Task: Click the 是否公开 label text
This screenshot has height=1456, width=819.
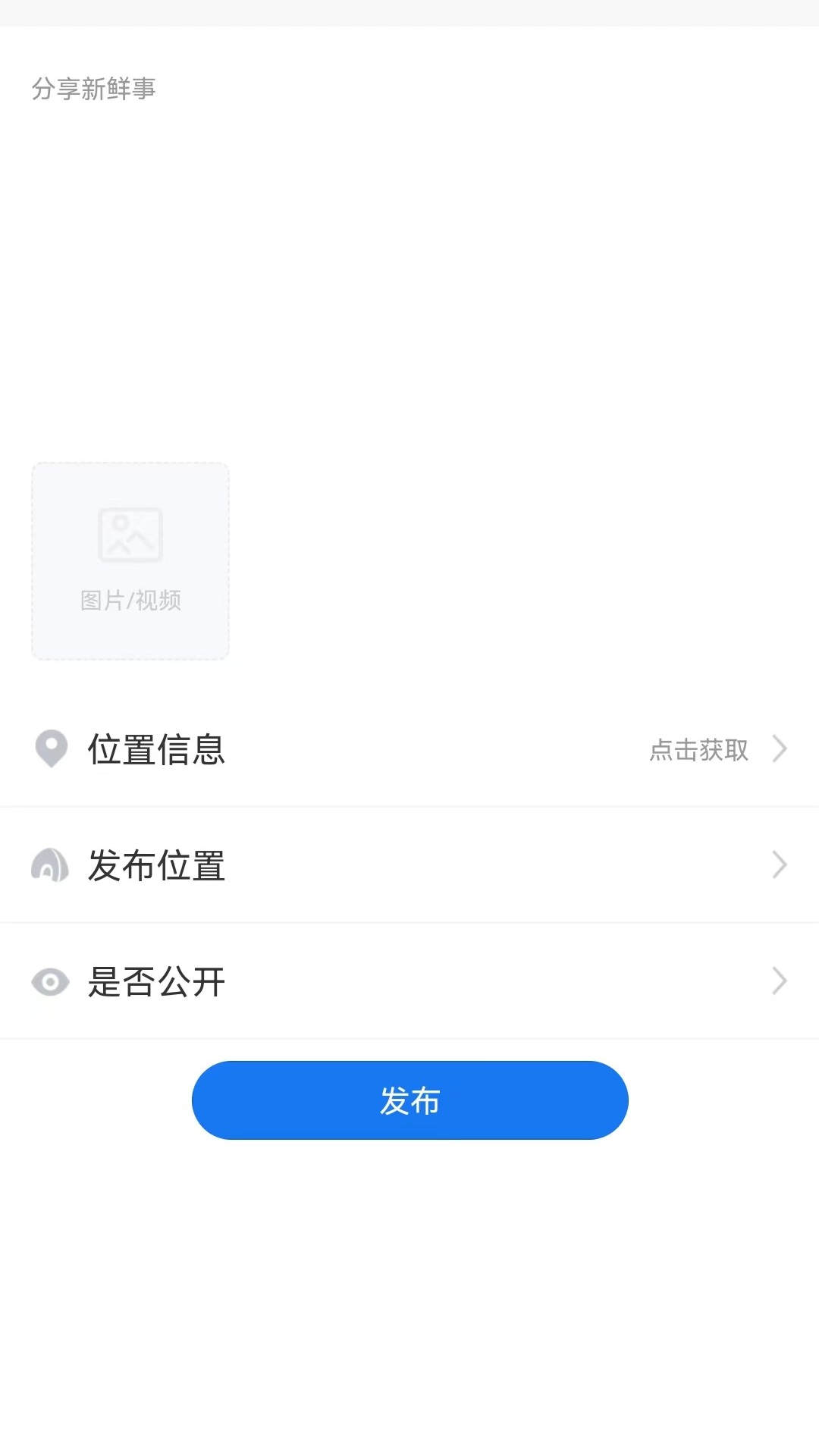Action: click(155, 981)
